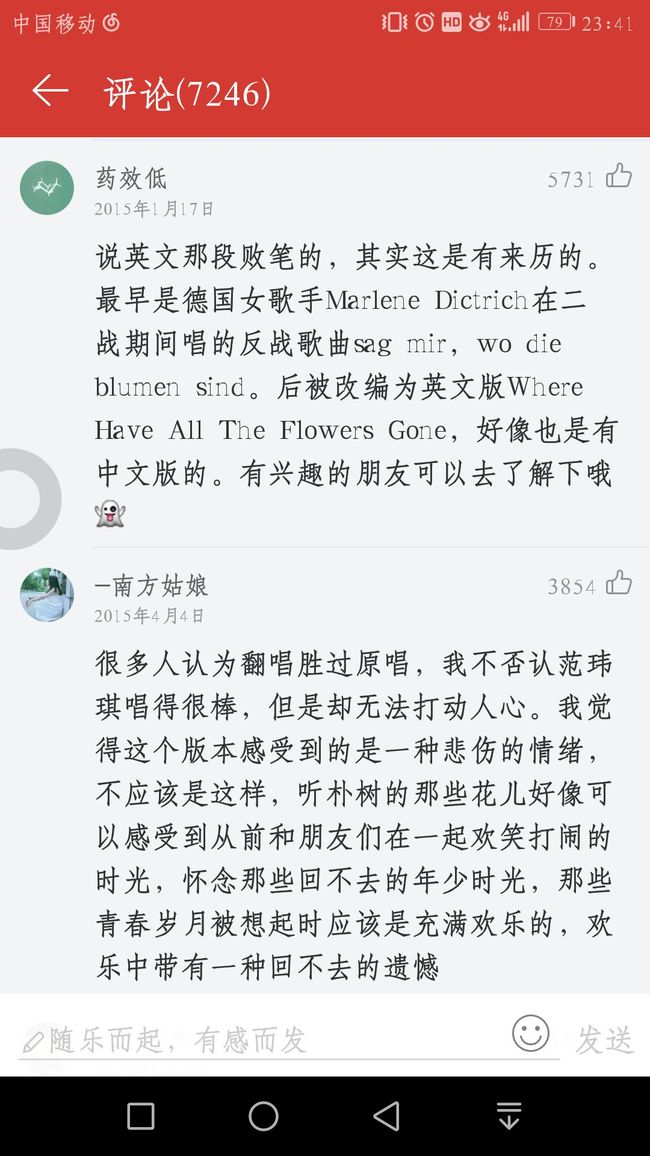This screenshot has width=650, height=1156.
Task: Go back using the top-left arrow
Action: click(50, 91)
